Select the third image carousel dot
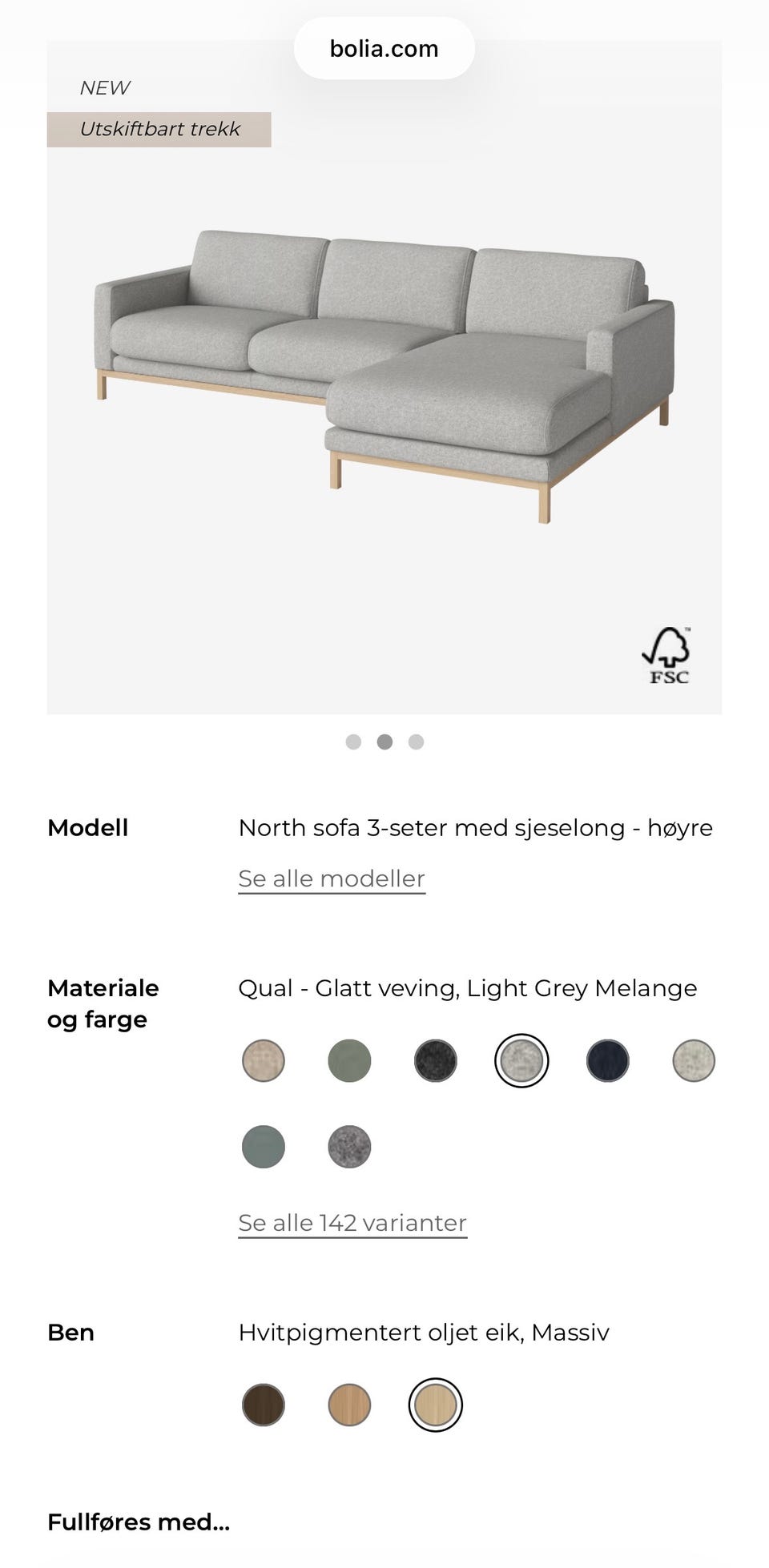Viewport: 769px width, 1568px height. [x=416, y=742]
